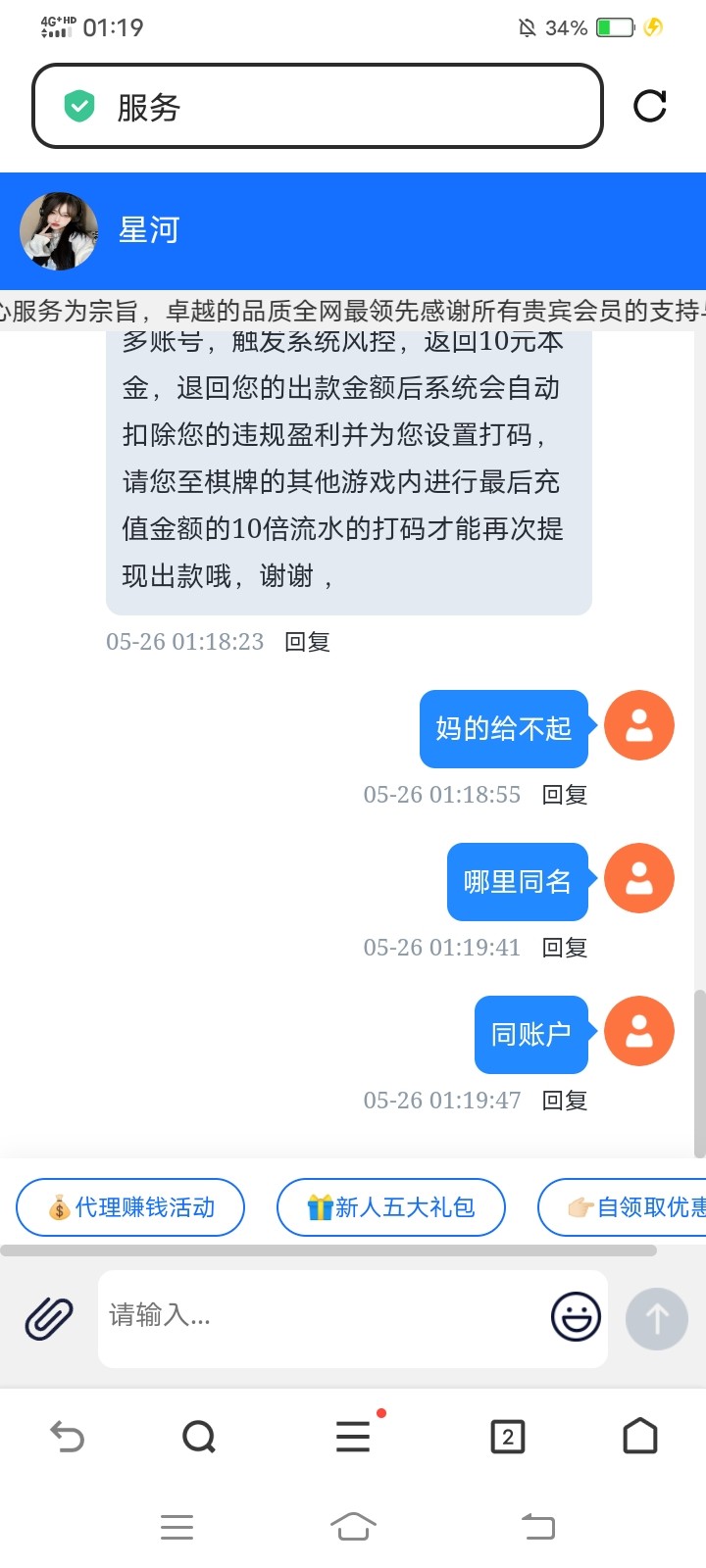Open the 代理赚钱活动 chip

coord(130,1207)
